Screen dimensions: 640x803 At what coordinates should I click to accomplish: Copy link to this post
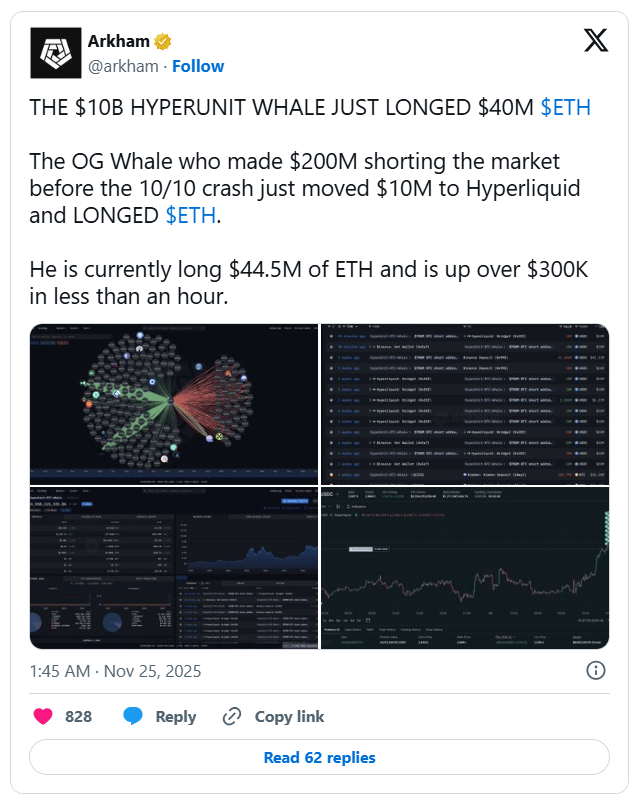[273, 716]
